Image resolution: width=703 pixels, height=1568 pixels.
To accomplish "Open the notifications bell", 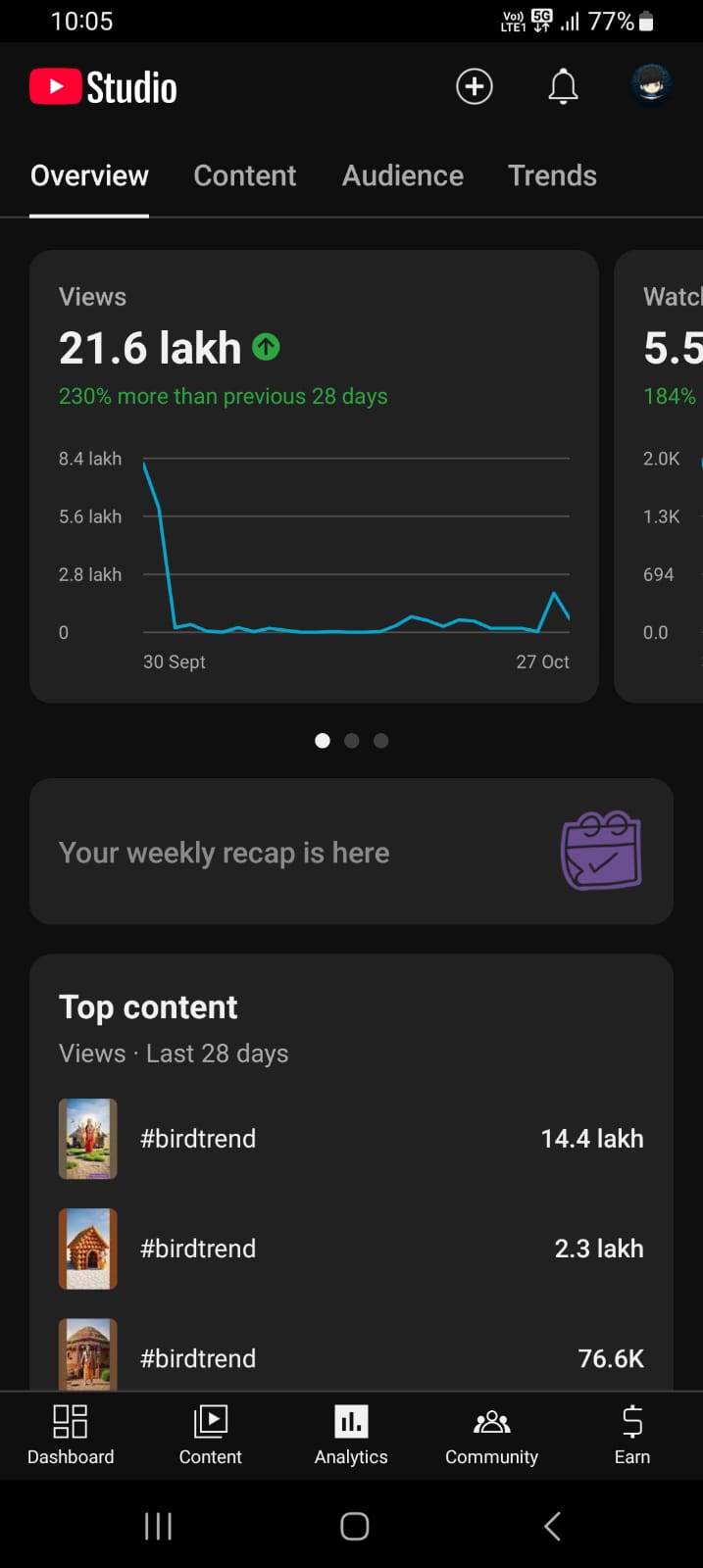I will click(x=563, y=87).
